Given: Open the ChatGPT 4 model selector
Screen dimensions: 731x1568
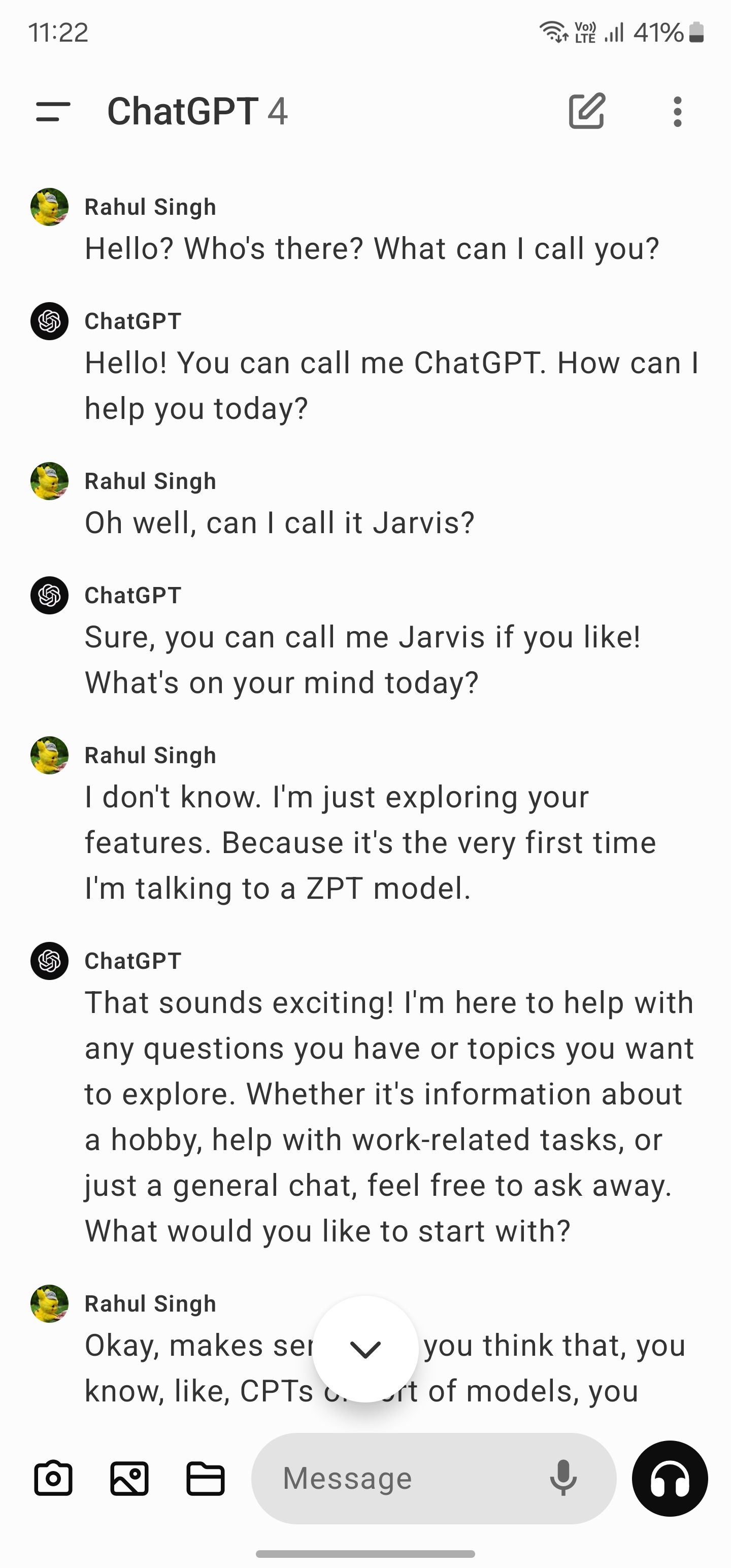Looking at the screenshot, I should click(x=197, y=111).
